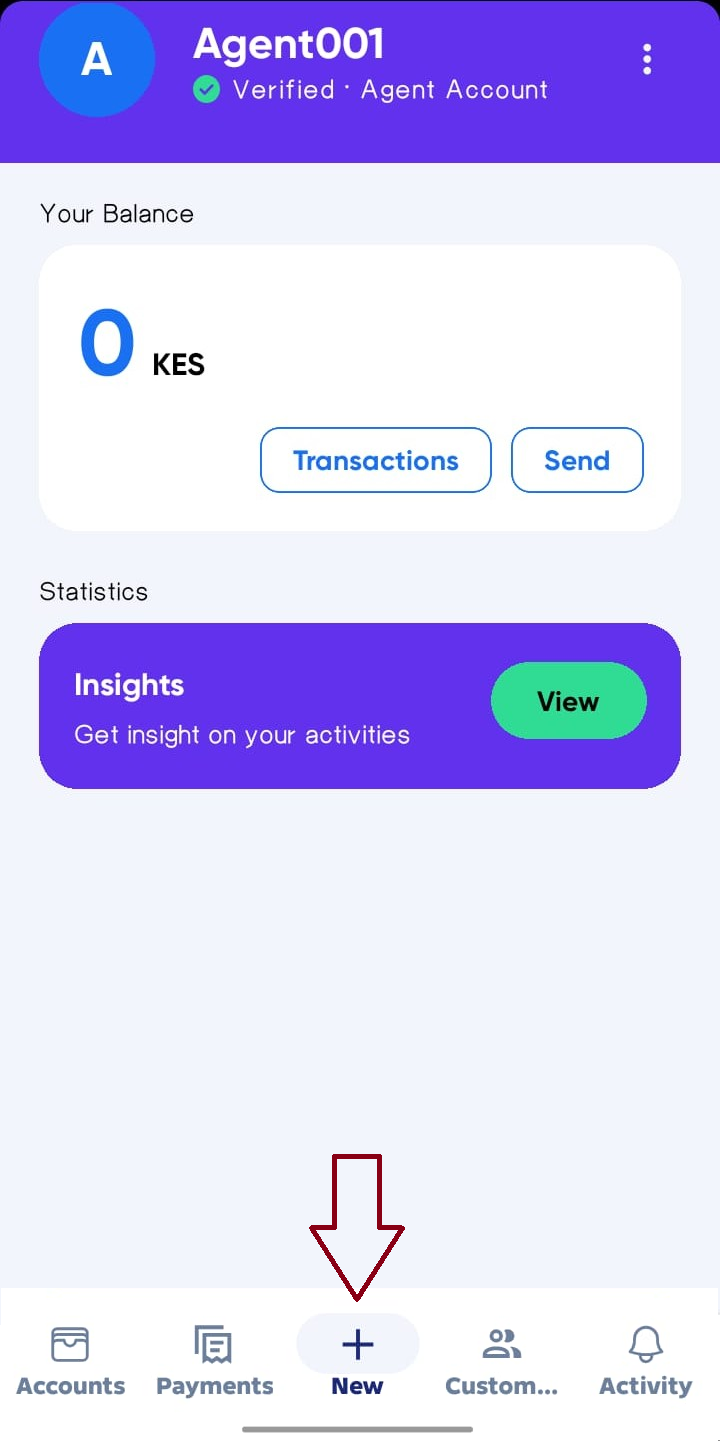
Task: Go to the Payments tab
Action: coord(214,1360)
